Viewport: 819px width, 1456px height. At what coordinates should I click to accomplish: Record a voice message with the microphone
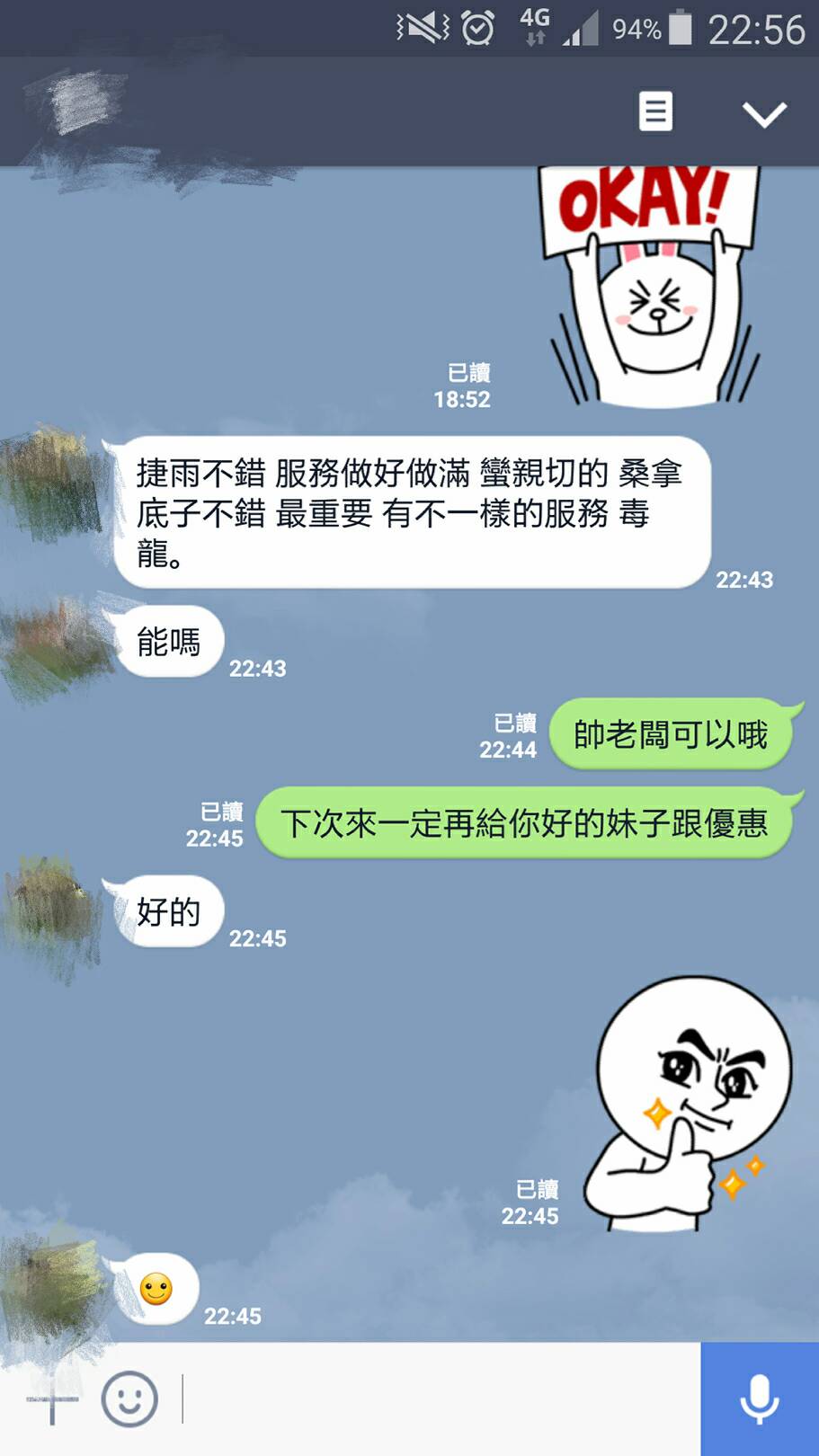click(760, 1398)
